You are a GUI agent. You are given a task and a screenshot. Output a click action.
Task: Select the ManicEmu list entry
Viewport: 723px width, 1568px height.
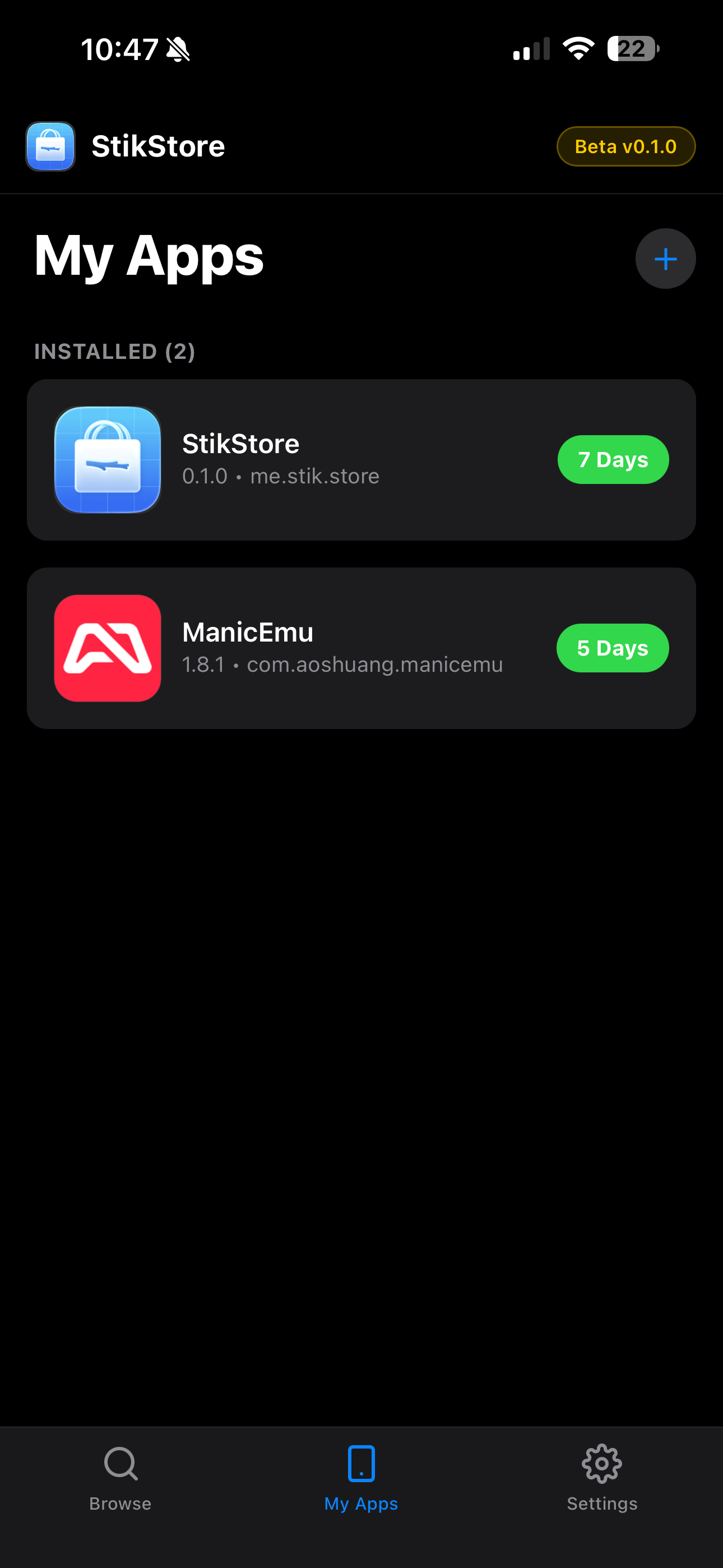(x=361, y=647)
